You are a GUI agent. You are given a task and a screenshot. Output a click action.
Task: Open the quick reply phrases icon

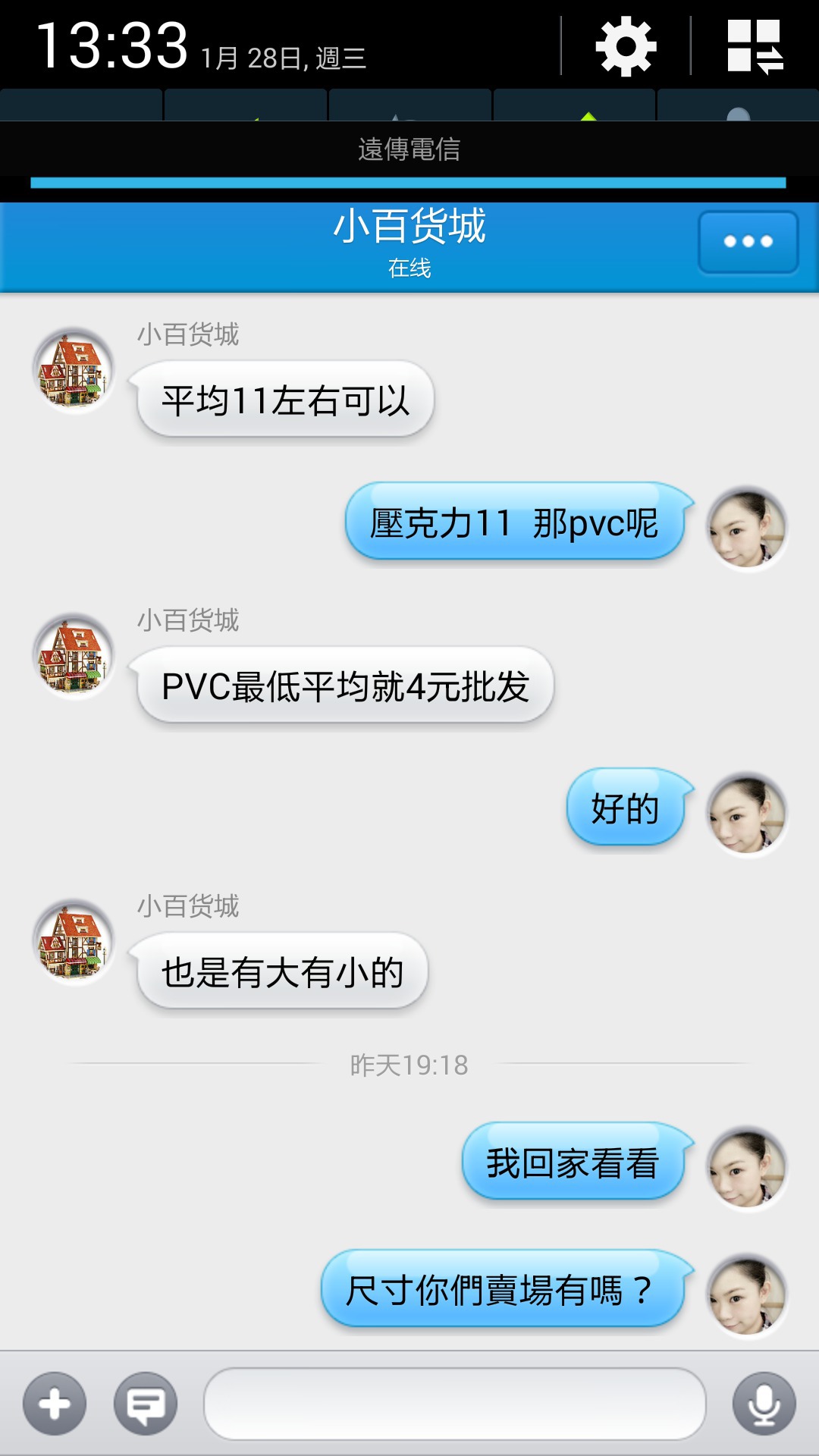point(146,1404)
